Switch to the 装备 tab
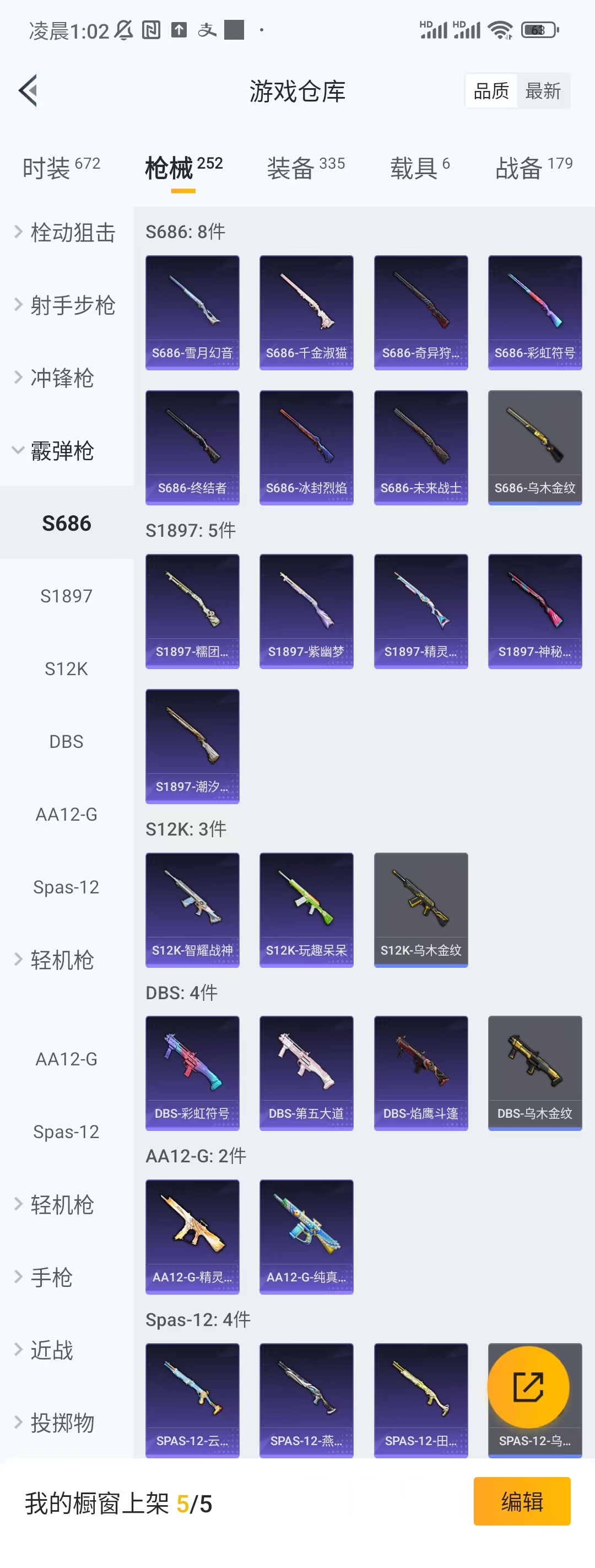Screen dimensions: 595x1568 click(305, 168)
